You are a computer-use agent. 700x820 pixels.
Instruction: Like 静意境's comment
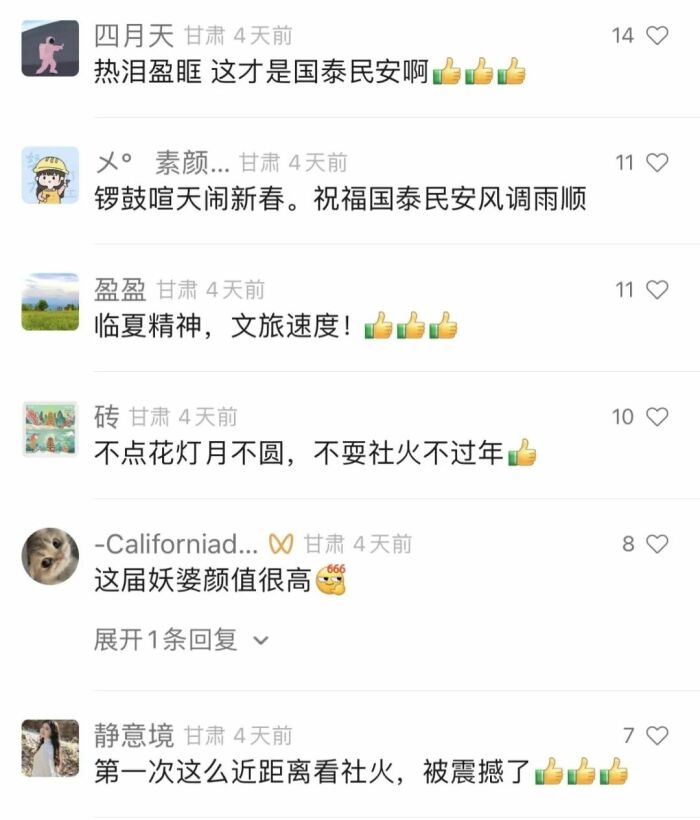click(656, 736)
